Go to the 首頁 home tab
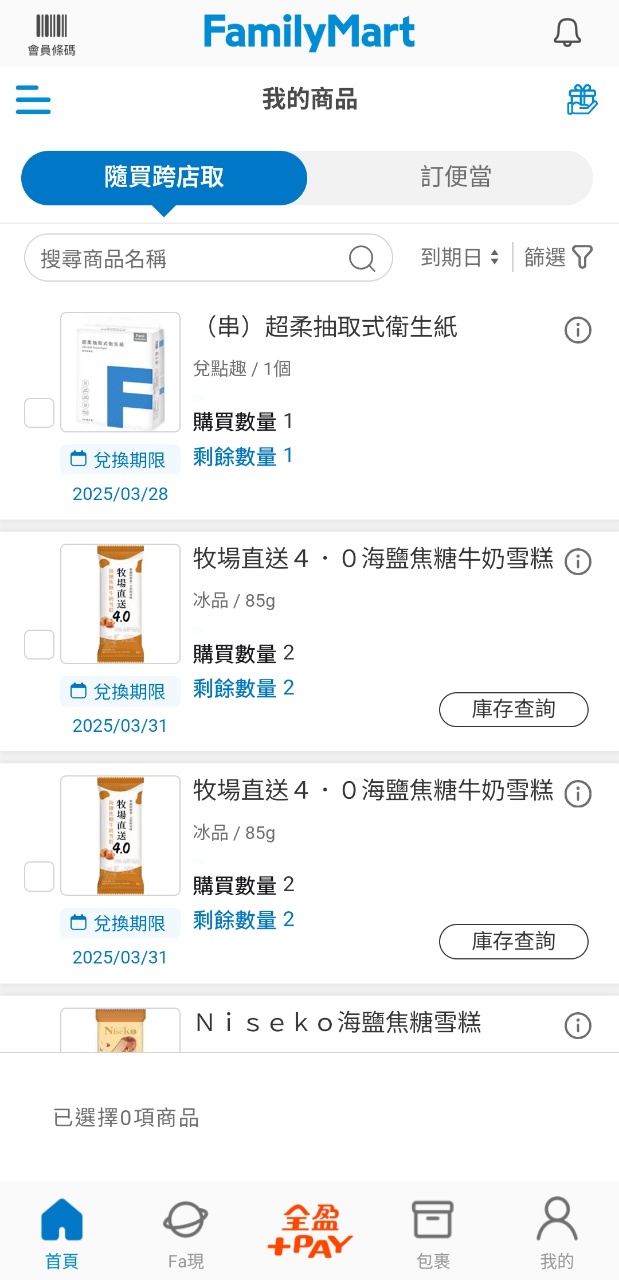The image size is (619, 1280). click(x=62, y=1233)
